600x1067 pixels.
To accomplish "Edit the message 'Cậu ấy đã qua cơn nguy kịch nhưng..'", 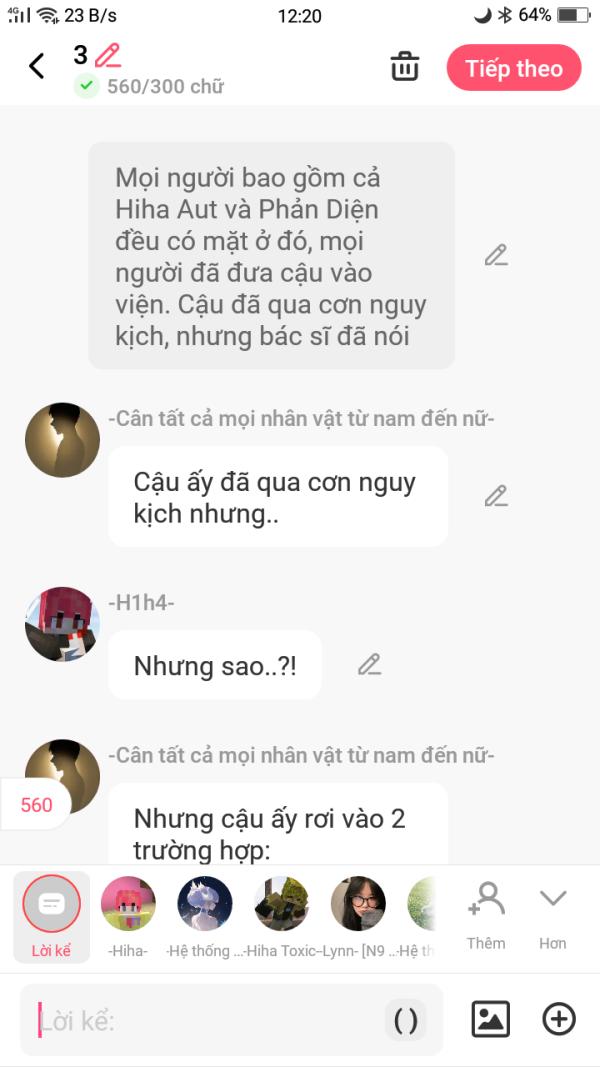I will pyautogui.click(x=496, y=495).
